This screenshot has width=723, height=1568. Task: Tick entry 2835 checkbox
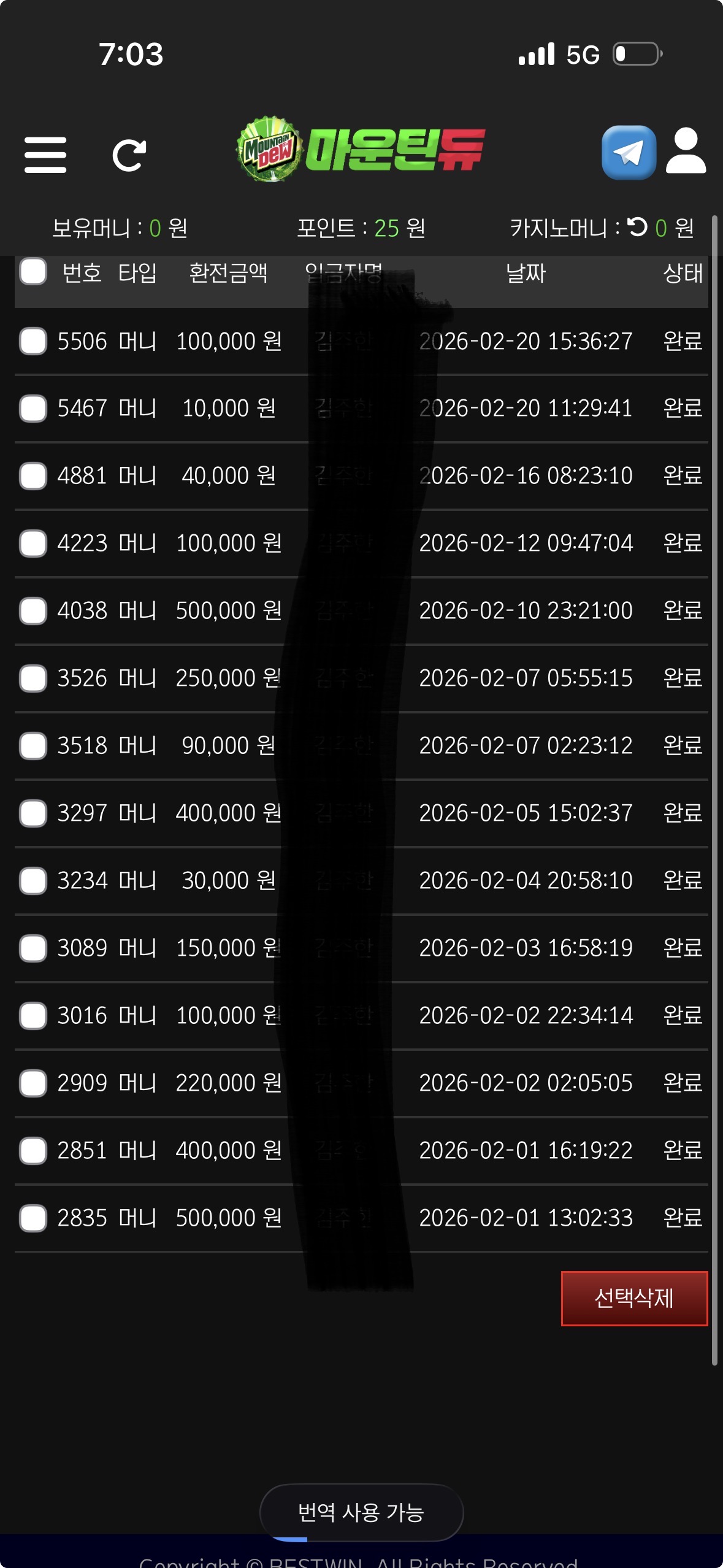coord(33,1218)
